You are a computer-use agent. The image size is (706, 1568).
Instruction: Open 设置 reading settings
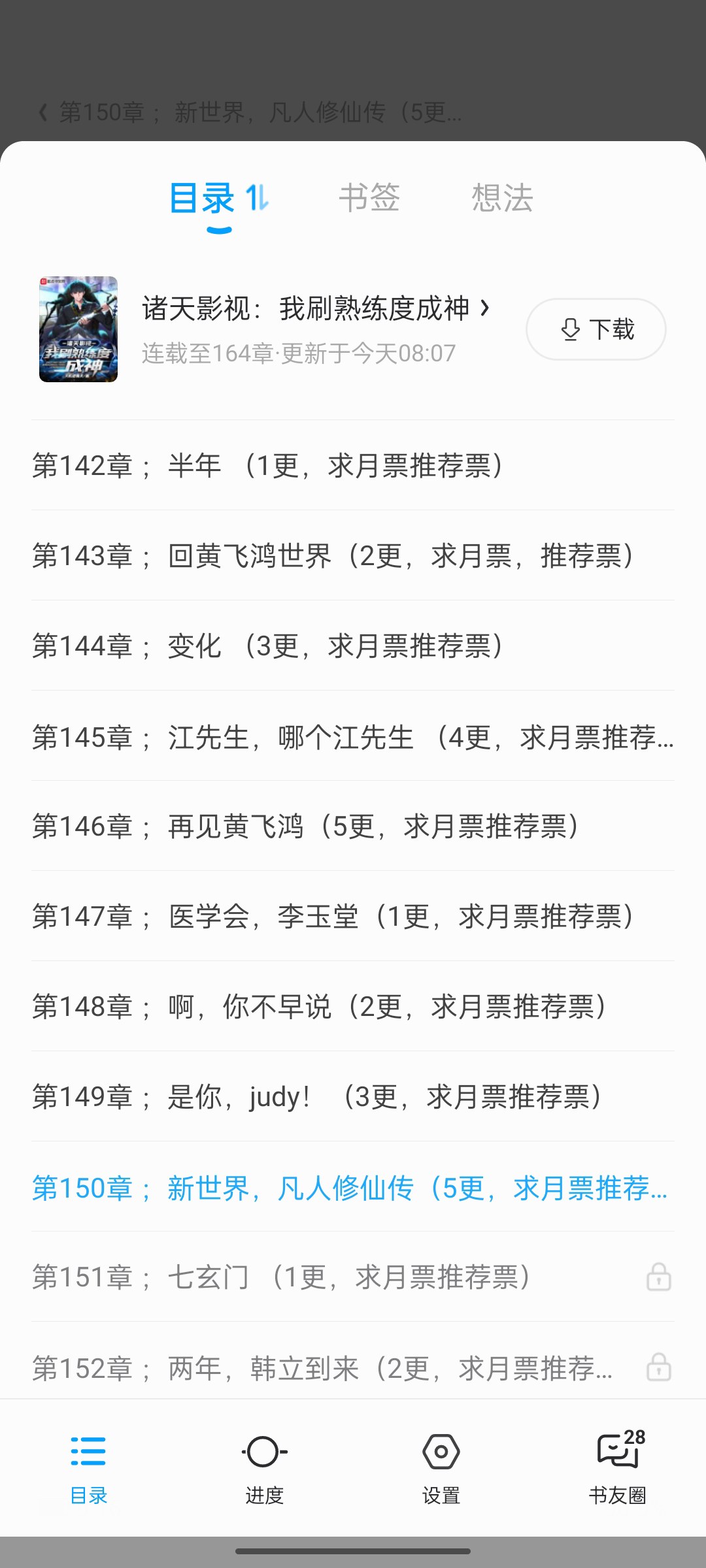441,1467
